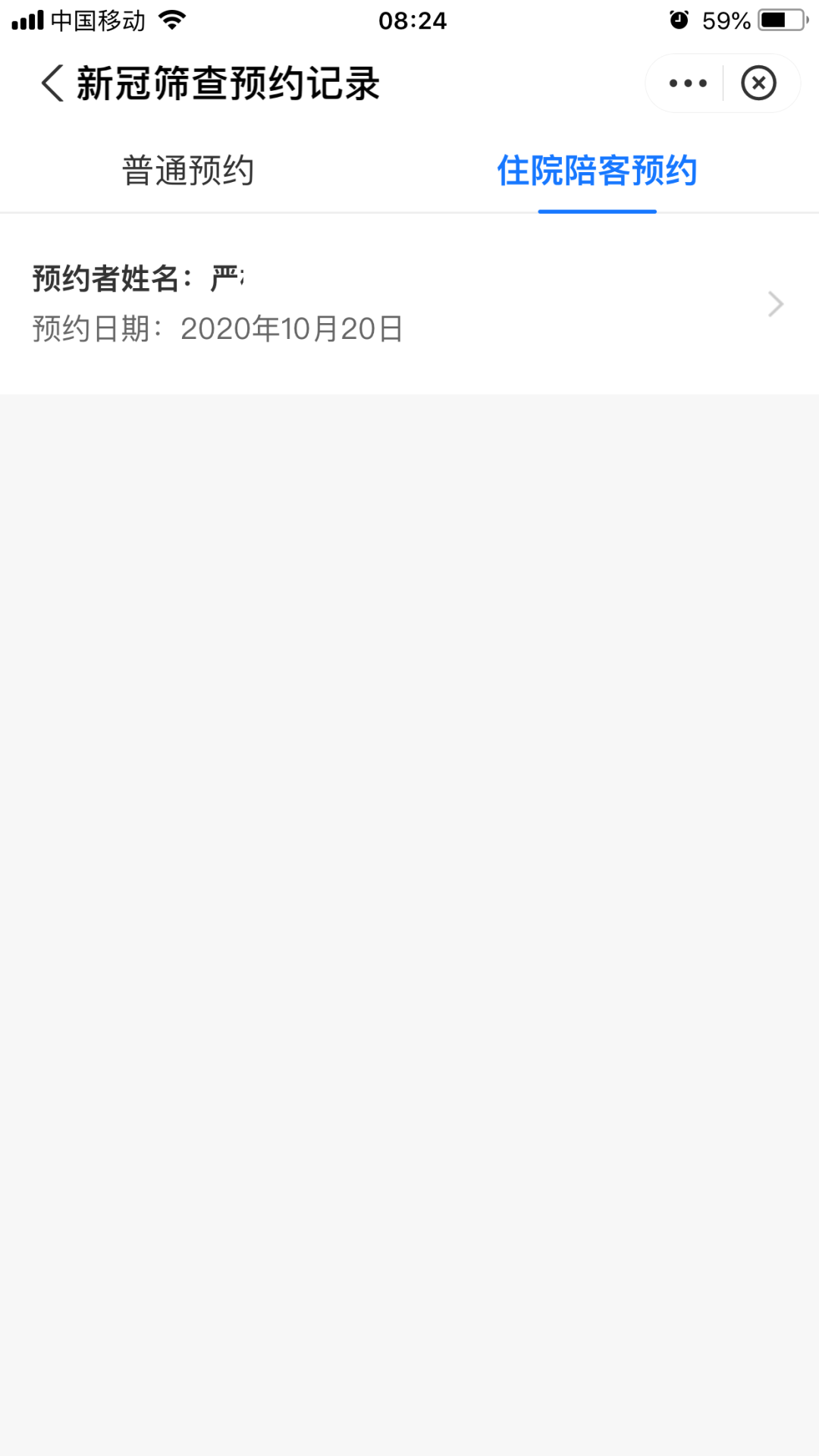Close the mini program

(x=758, y=83)
